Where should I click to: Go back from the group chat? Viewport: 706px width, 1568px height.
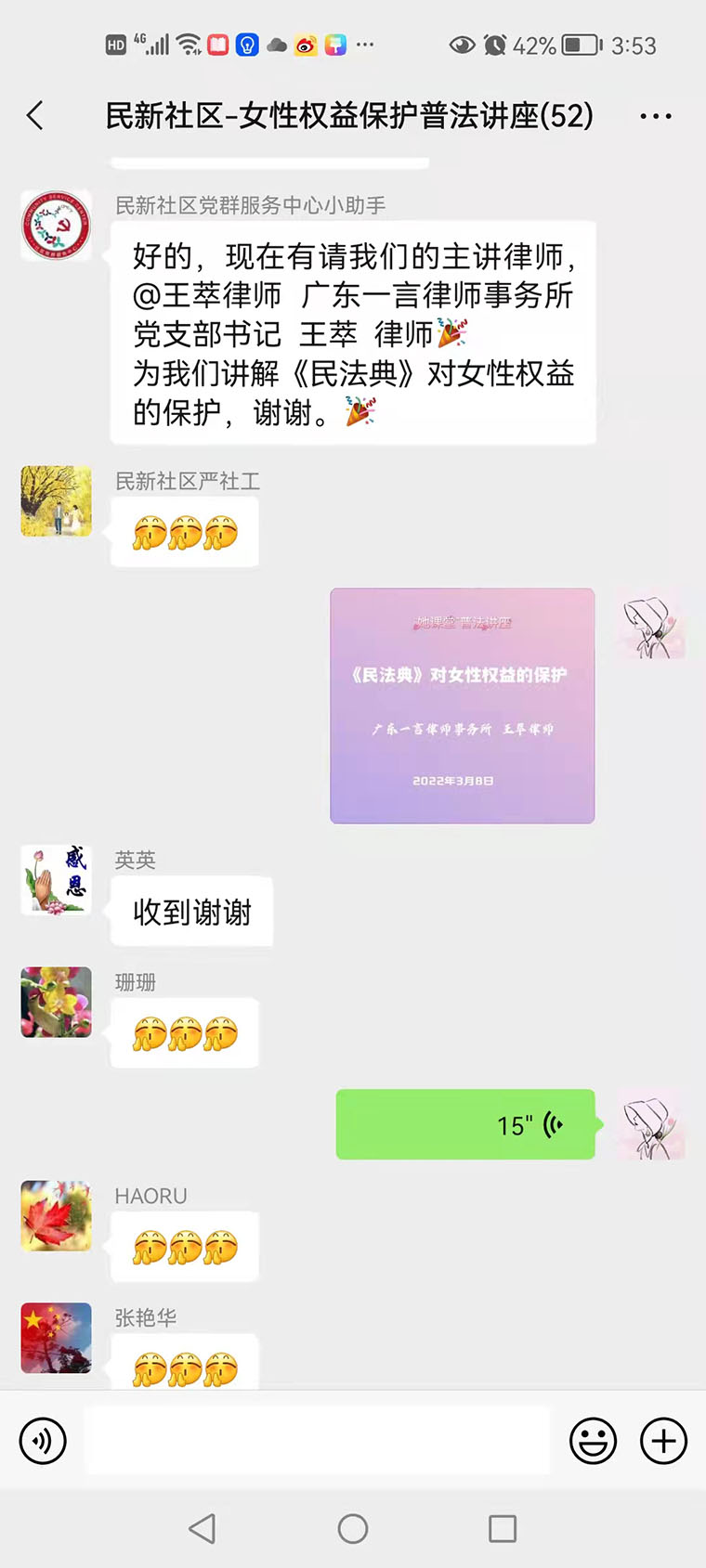pyautogui.click(x=35, y=116)
